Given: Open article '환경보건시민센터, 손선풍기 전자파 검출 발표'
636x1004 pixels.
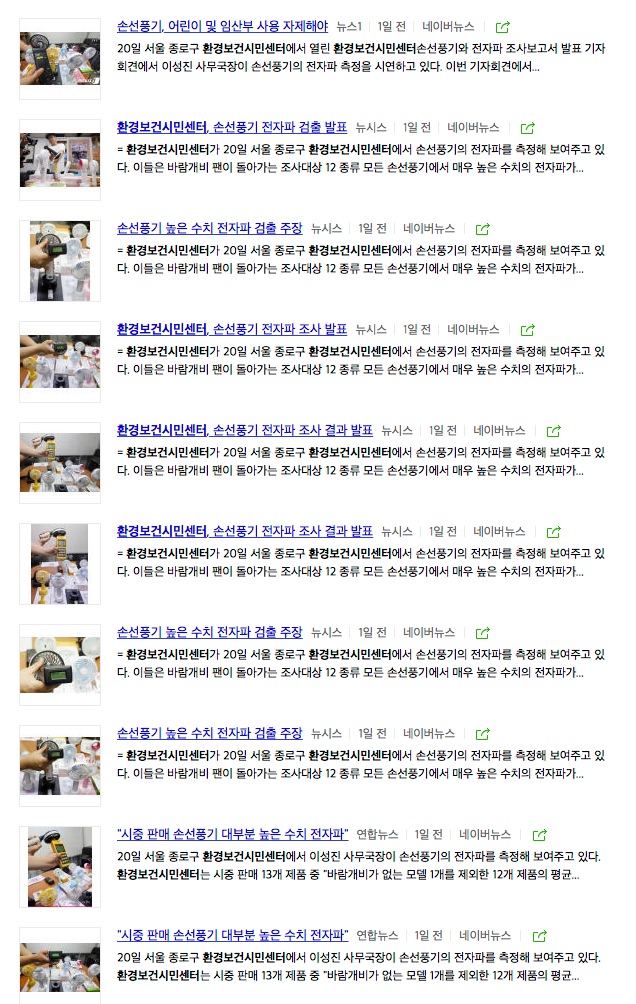Looking at the screenshot, I should click(231, 127).
